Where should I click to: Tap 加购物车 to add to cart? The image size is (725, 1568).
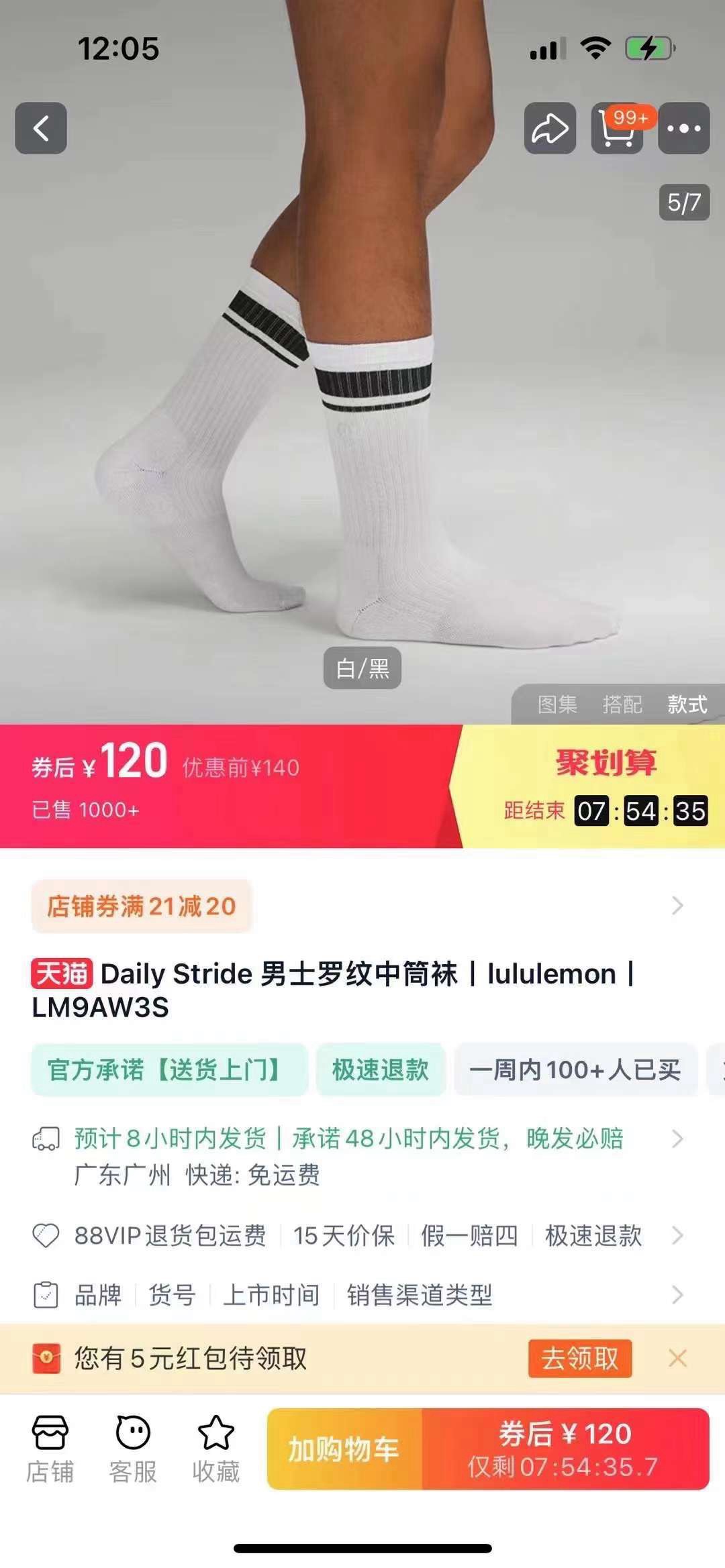[344, 1449]
